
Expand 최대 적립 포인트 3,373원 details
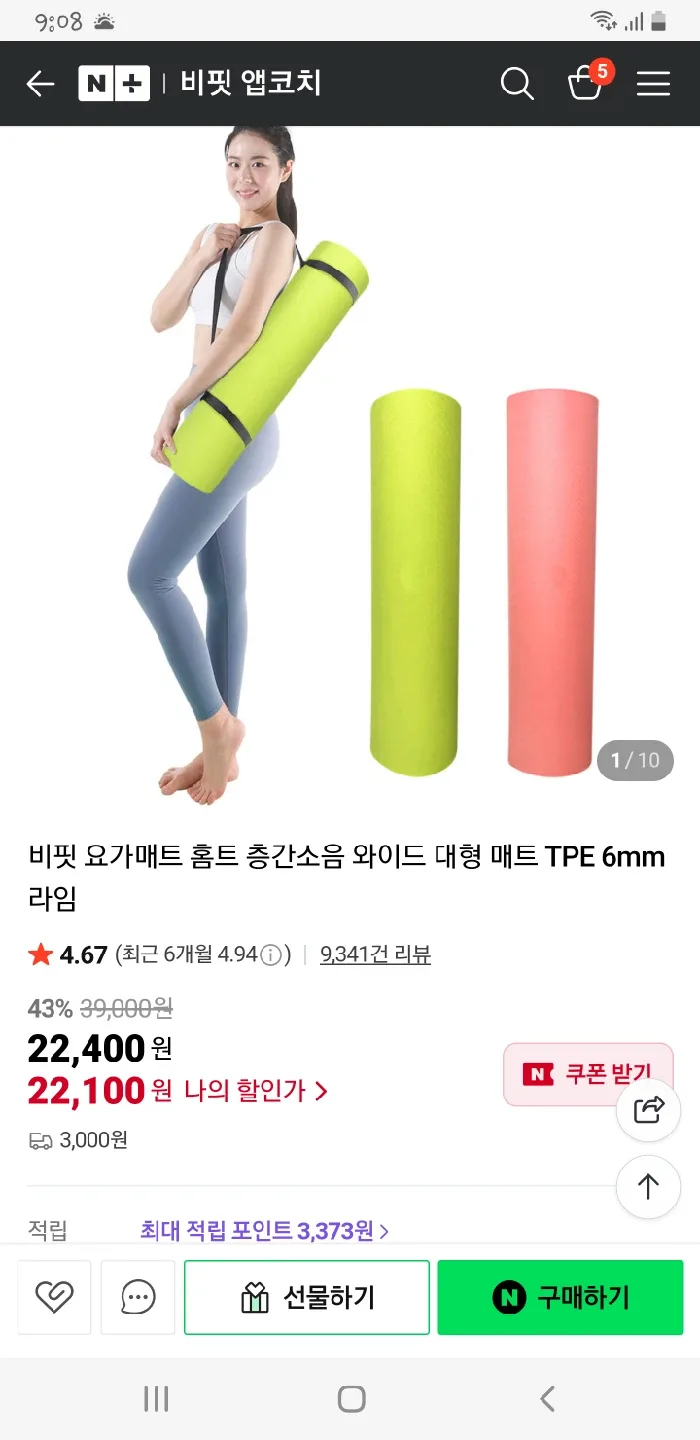[x=265, y=1230]
